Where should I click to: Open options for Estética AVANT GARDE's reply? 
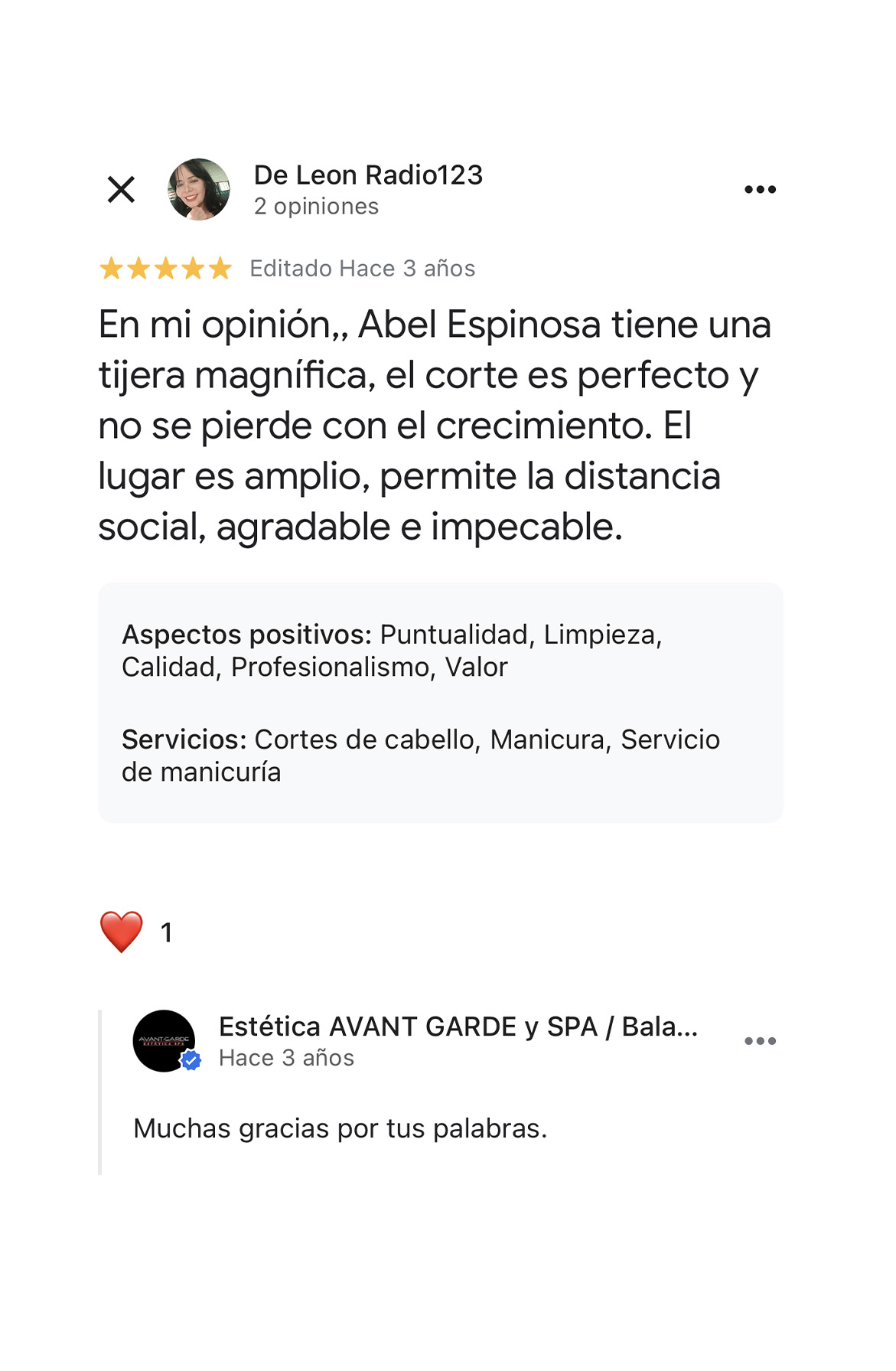760,1041
